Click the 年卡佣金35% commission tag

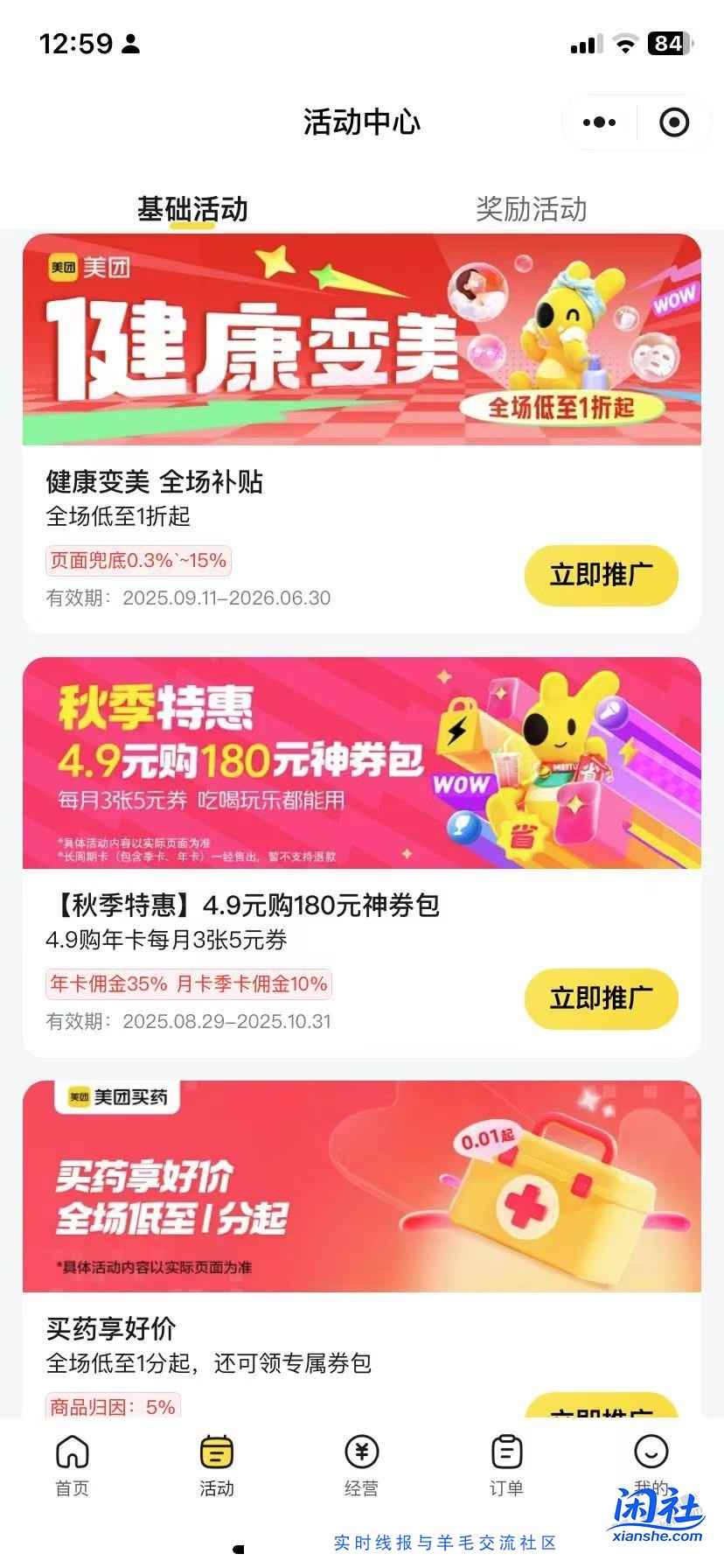(x=188, y=983)
